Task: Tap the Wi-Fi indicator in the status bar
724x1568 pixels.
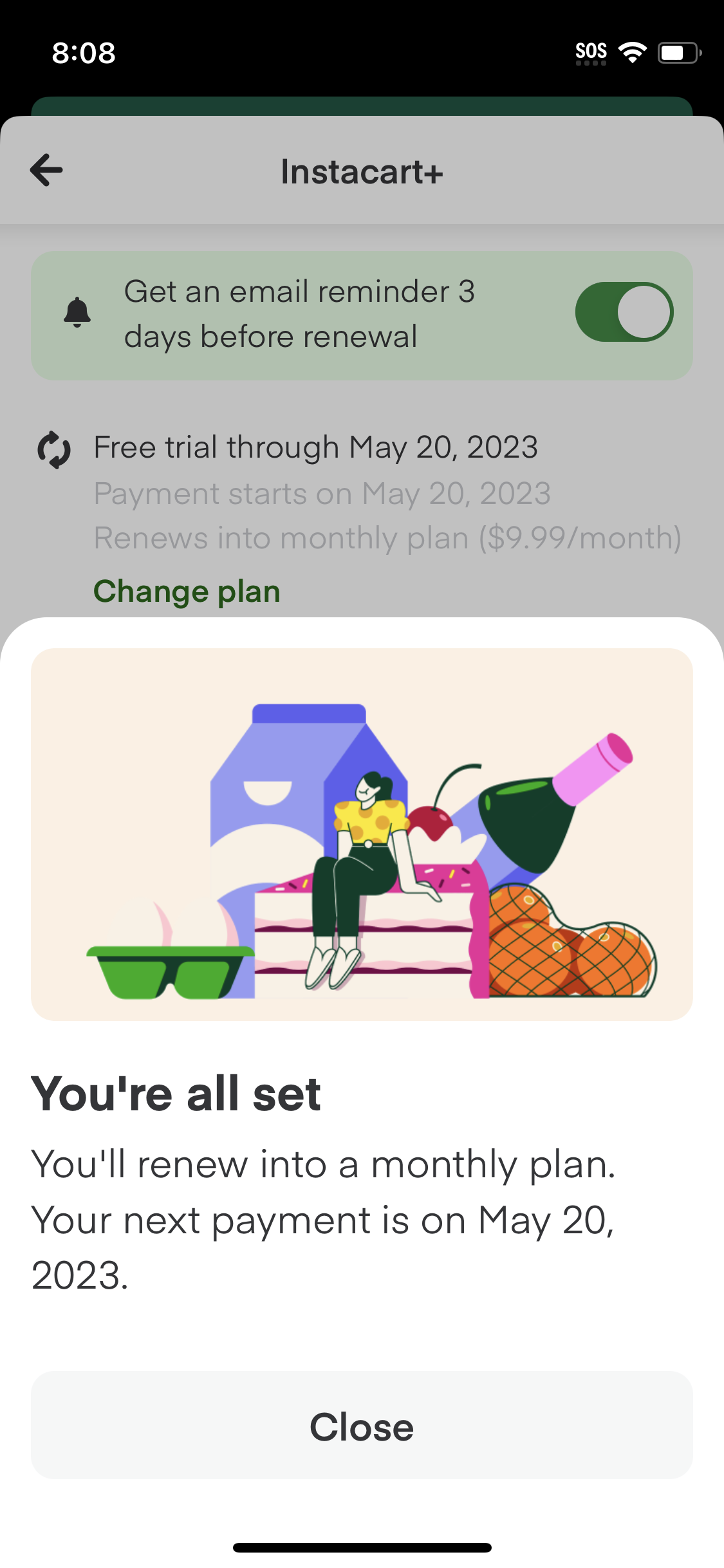Action: coord(633,53)
